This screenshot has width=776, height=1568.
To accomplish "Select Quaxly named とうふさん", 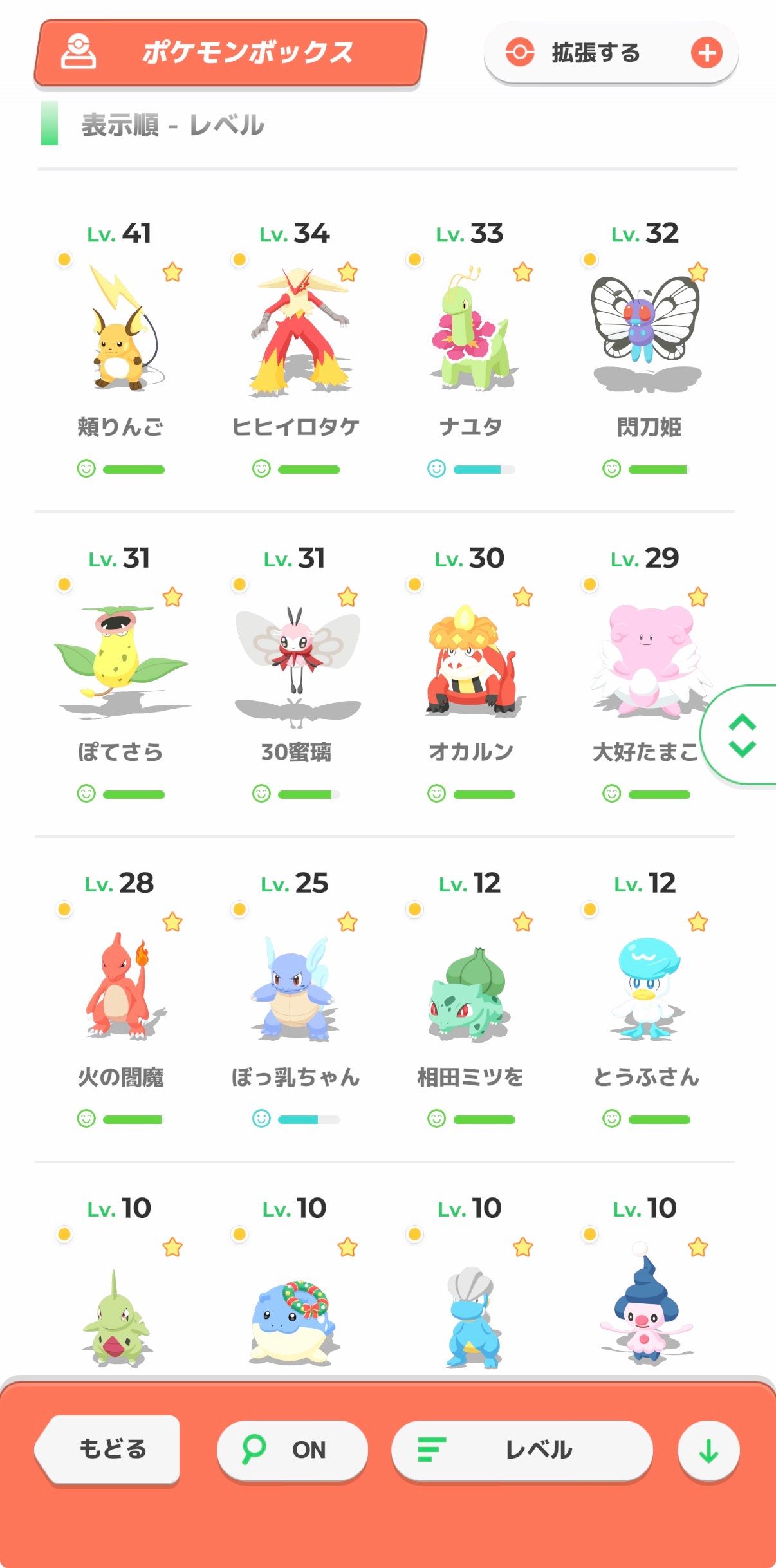I will [646, 985].
